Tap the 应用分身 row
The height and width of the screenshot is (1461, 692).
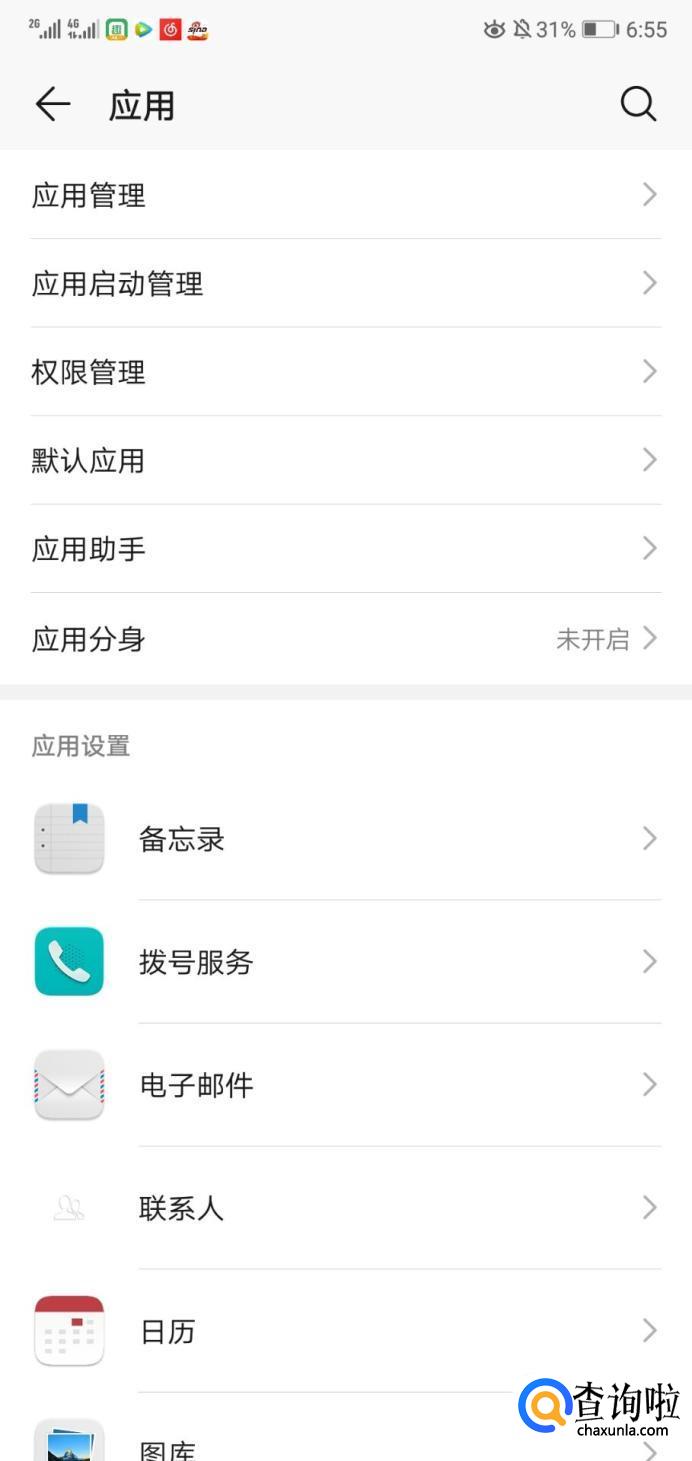point(345,639)
